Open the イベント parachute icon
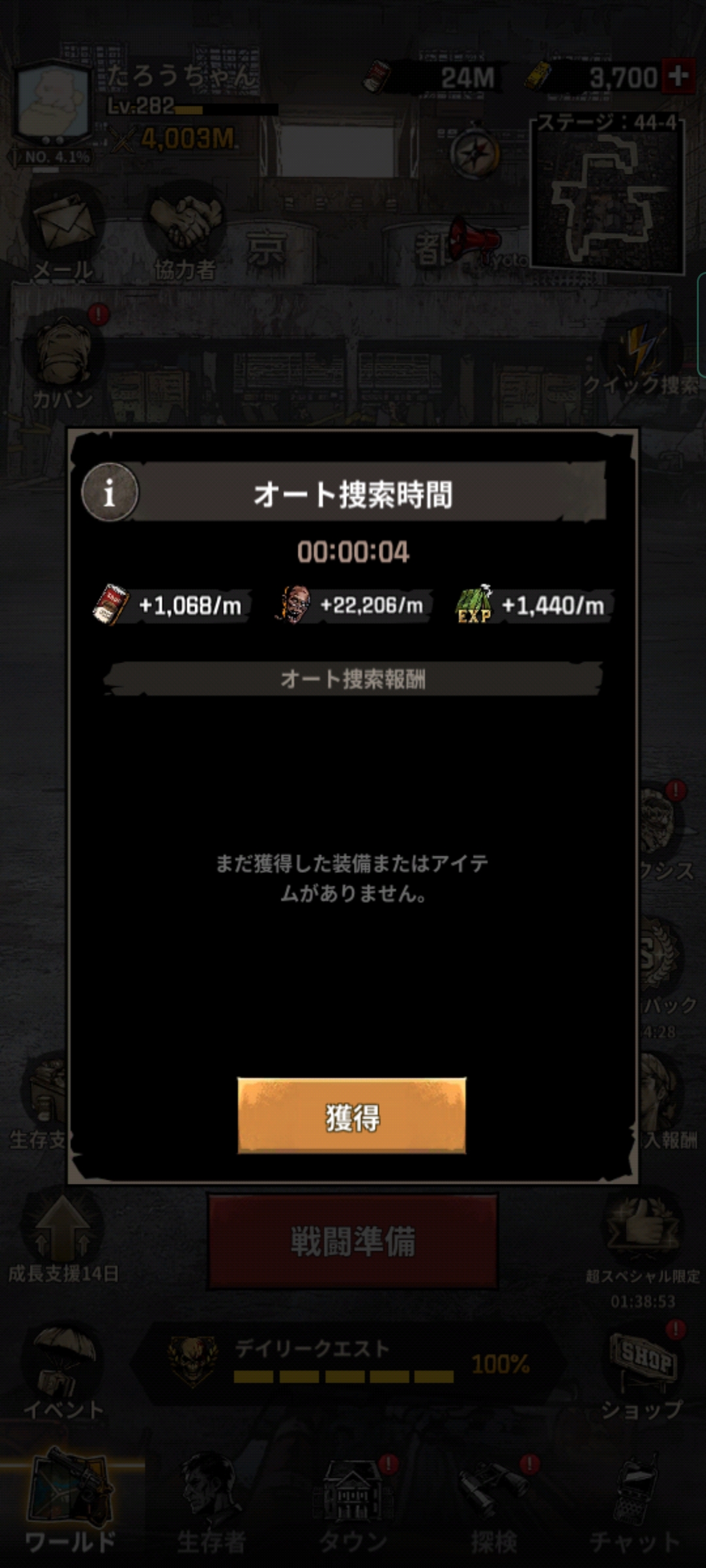 (63, 1369)
